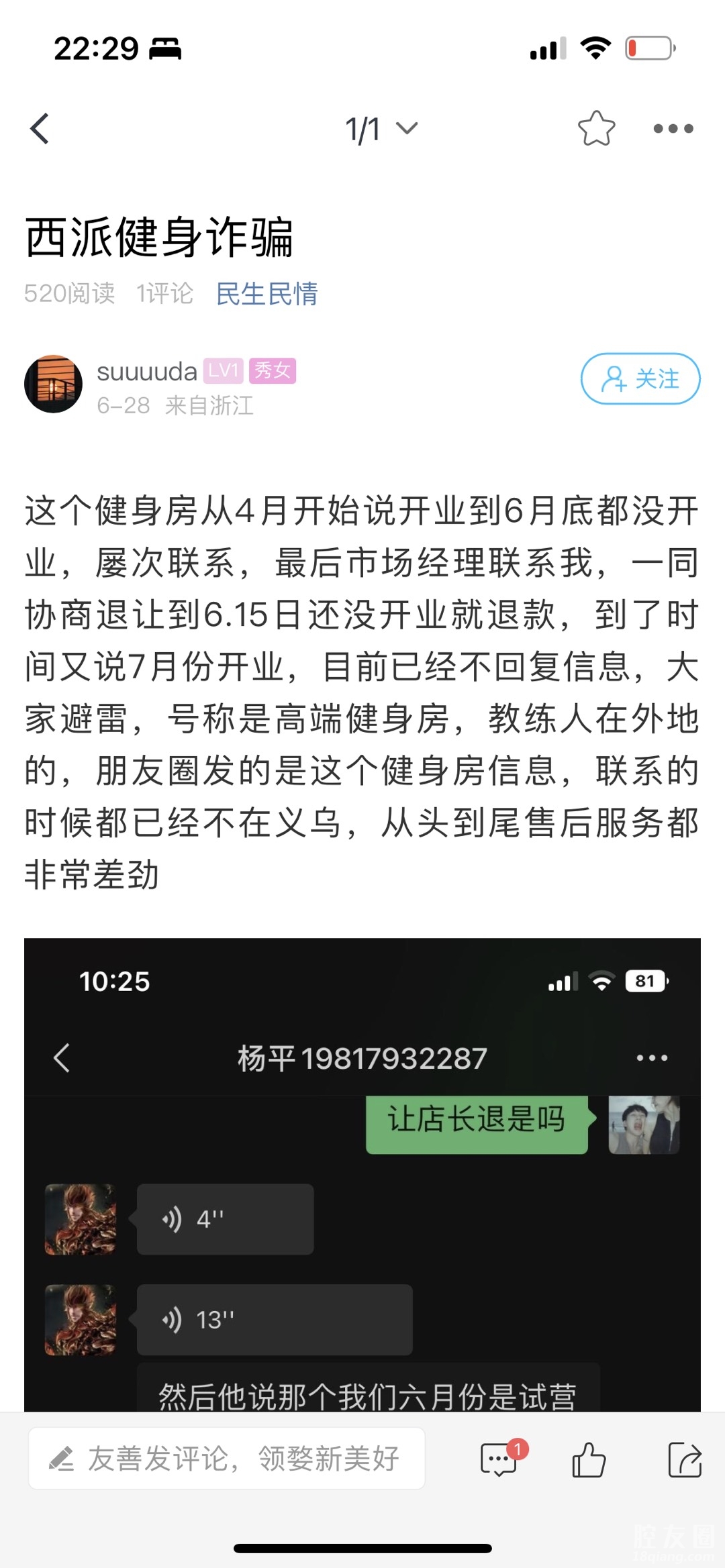The width and height of the screenshot is (725, 1568).
Task: View suuuuda's profile avatar
Action: point(54,384)
